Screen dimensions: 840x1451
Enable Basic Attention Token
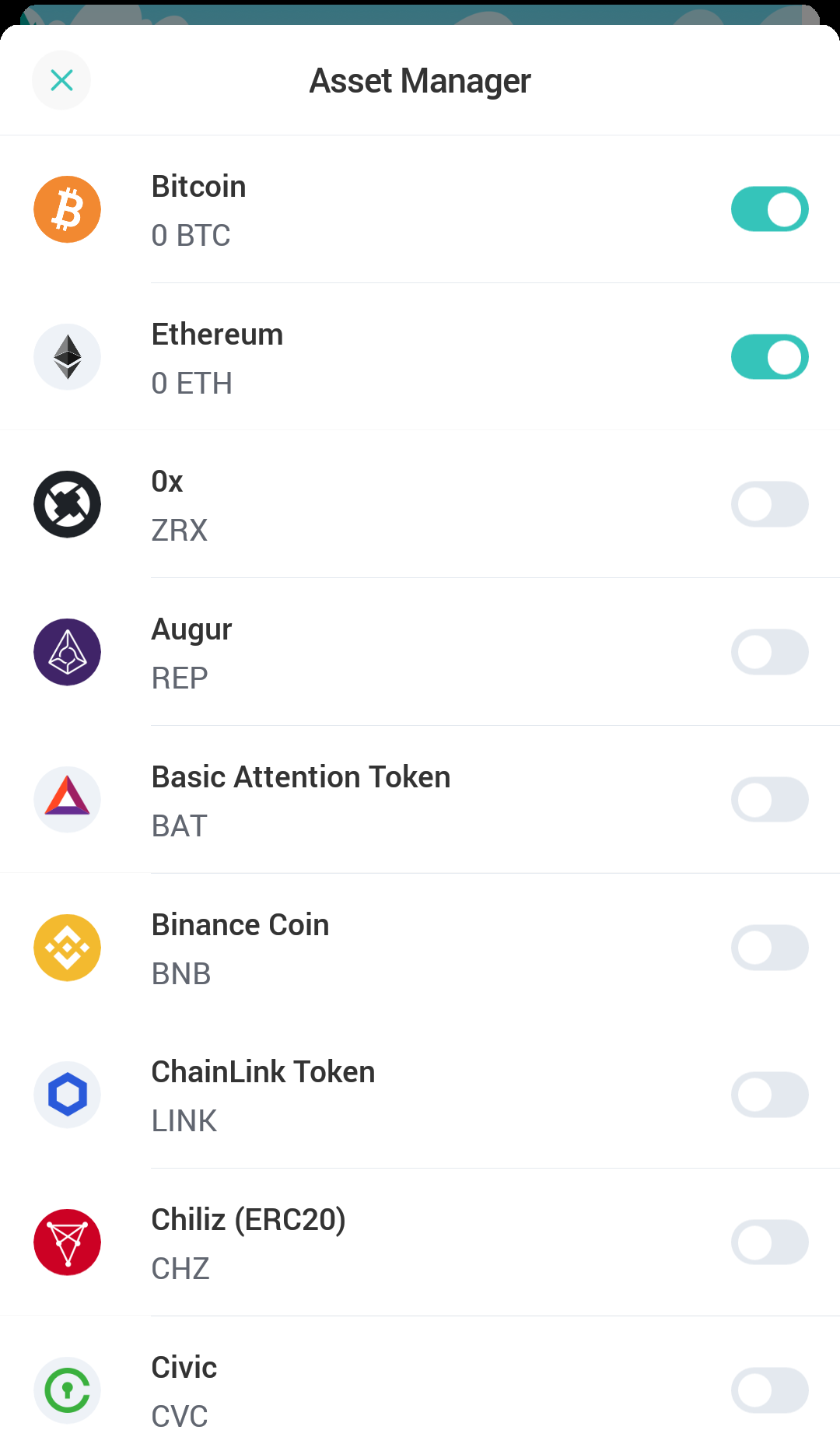click(769, 800)
